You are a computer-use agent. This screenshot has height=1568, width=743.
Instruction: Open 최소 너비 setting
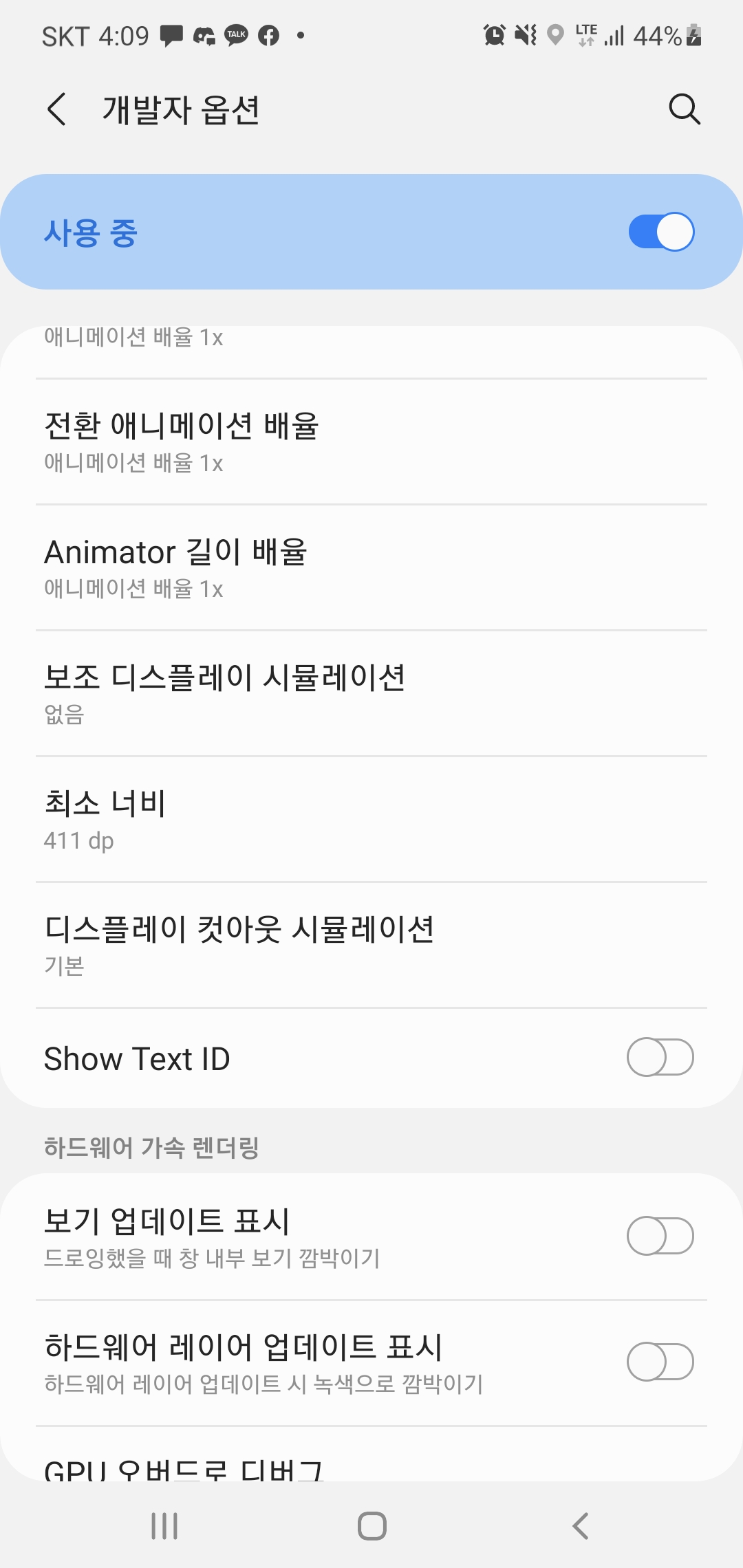tap(371, 819)
